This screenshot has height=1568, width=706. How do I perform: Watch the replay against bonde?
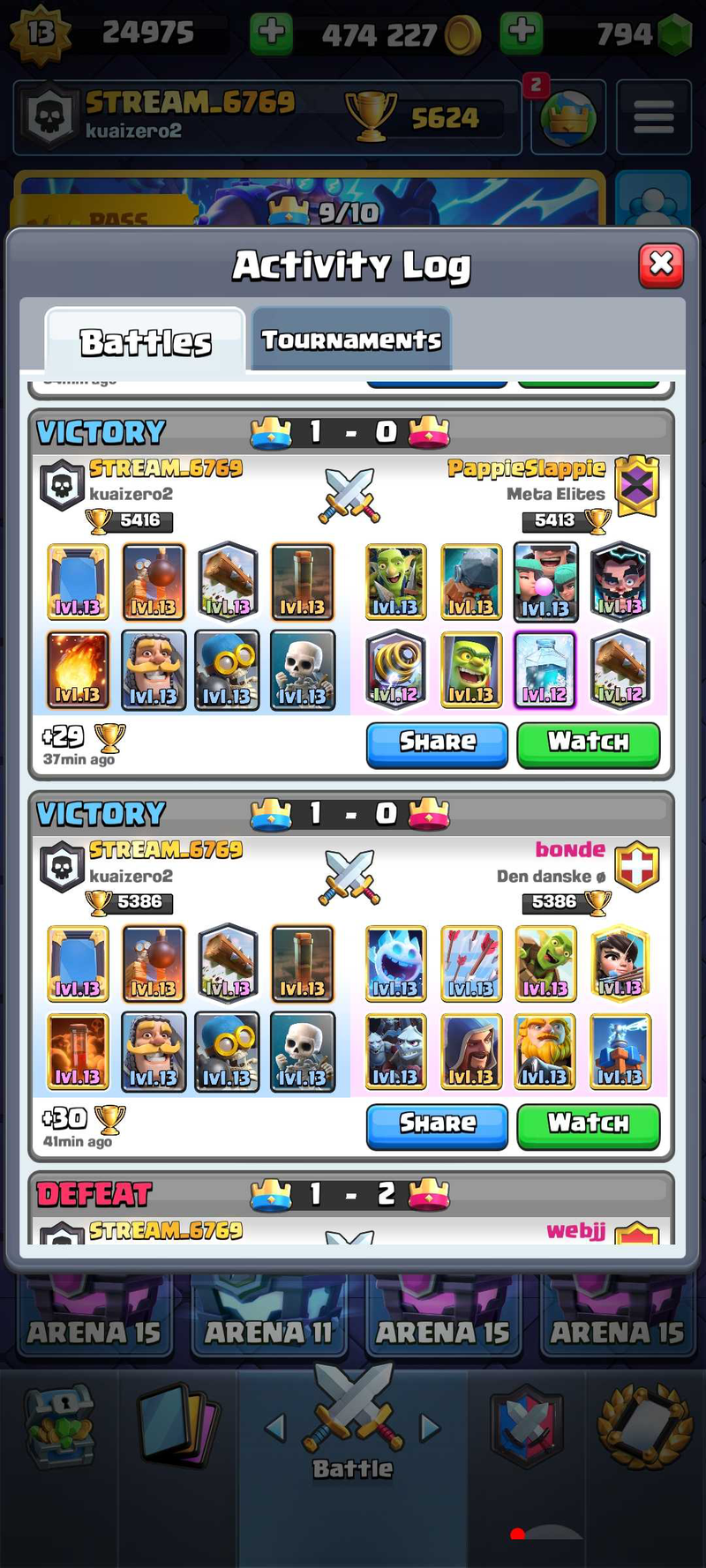pyautogui.click(x=588, y=1124)
